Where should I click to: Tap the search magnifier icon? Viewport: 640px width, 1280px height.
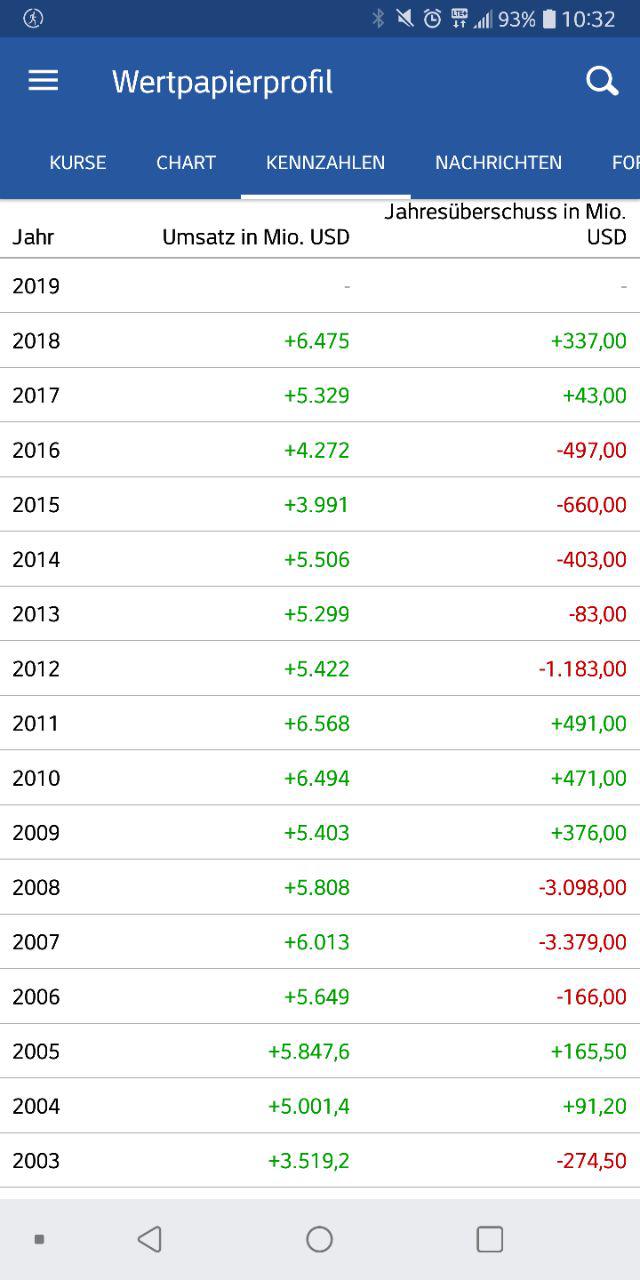[x=602, y=81]
